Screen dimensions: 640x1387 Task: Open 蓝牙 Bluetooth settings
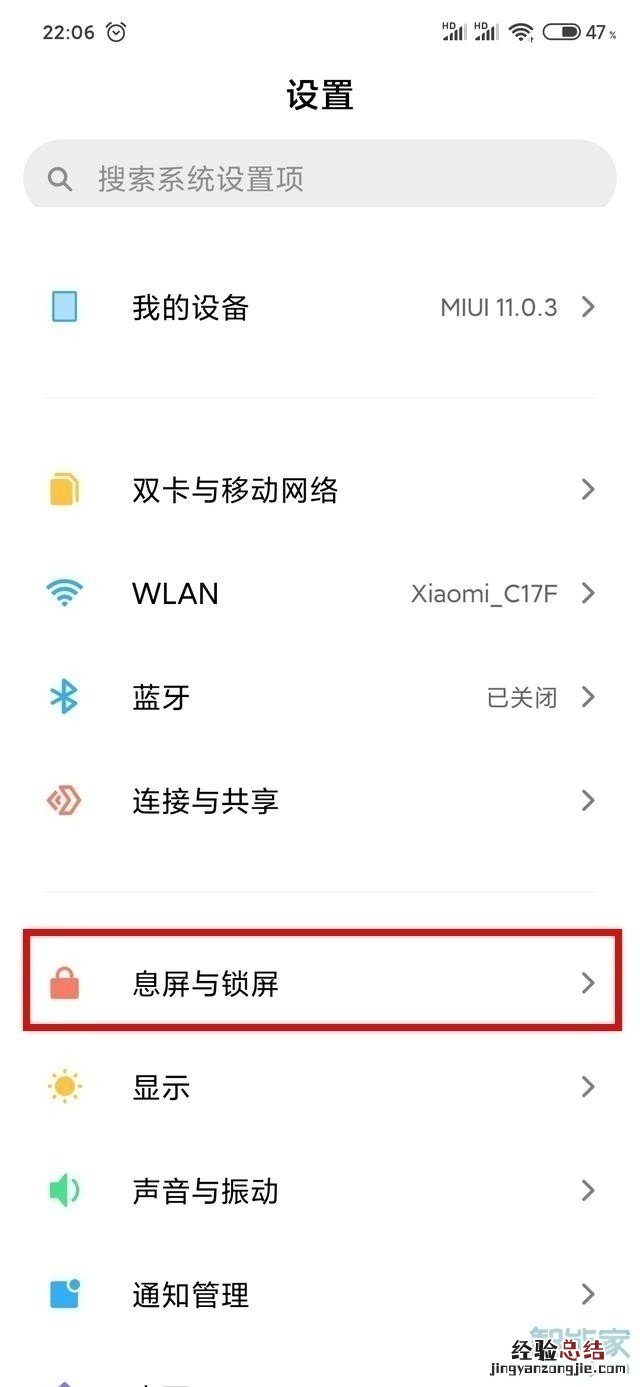click(320, 697)
